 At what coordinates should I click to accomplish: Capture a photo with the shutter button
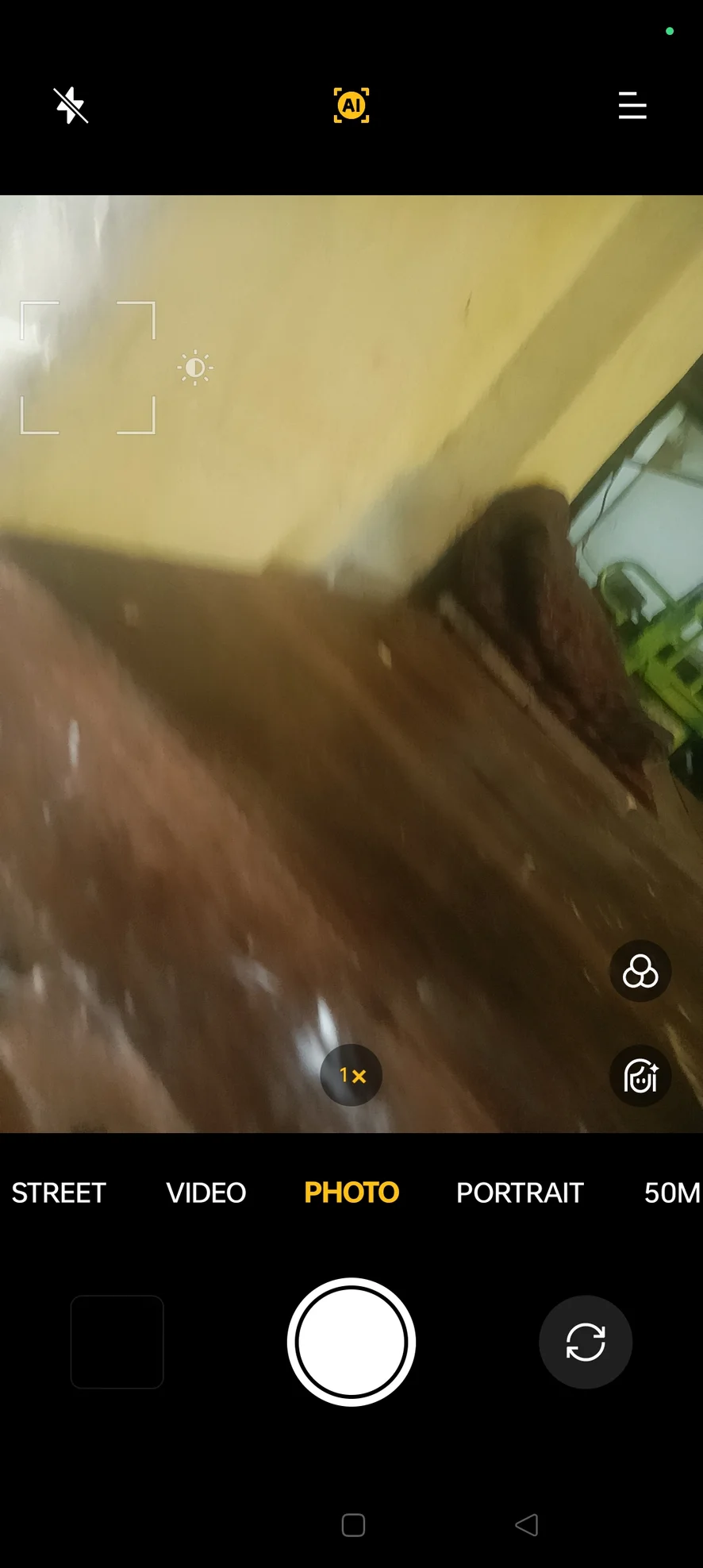(x=351, y=1342)
